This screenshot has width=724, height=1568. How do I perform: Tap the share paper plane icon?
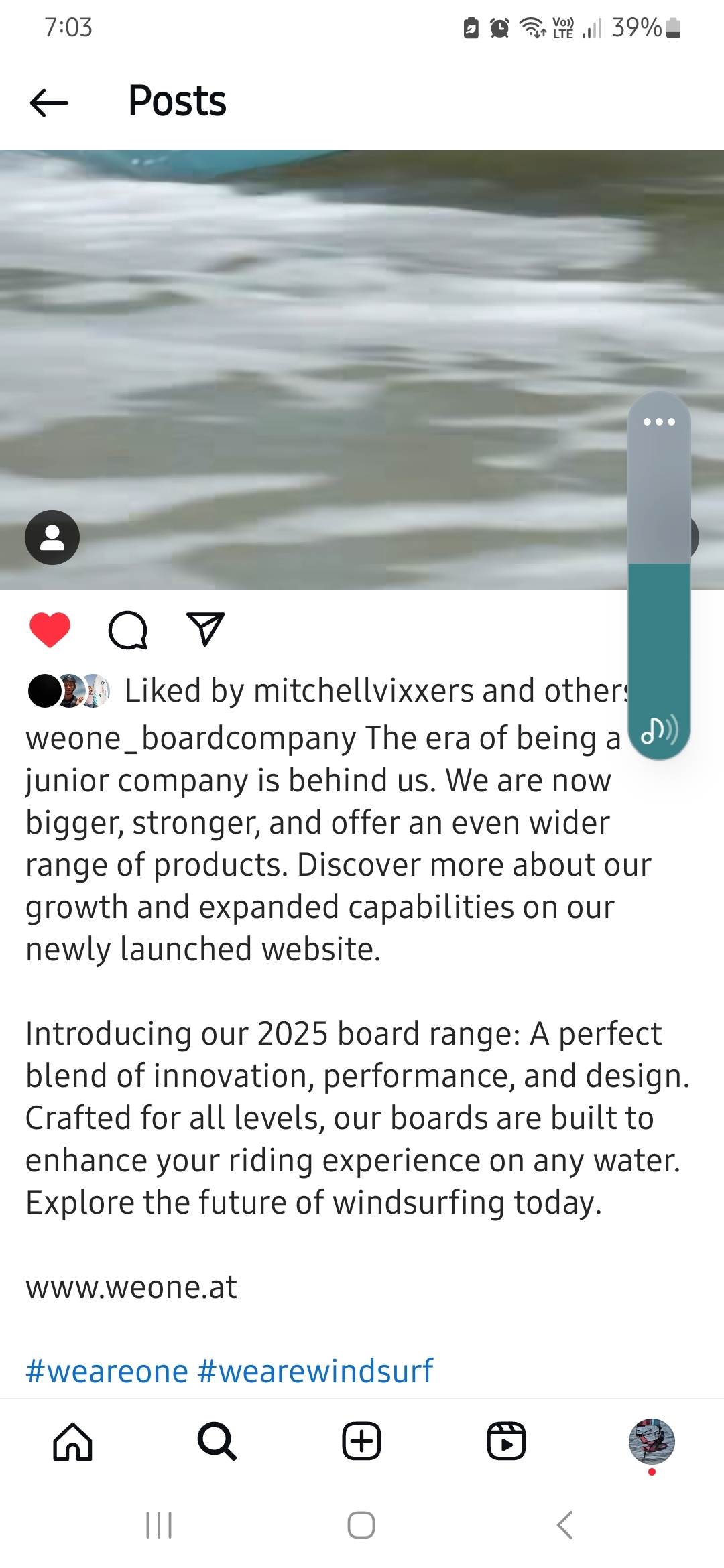click(204, 629)
